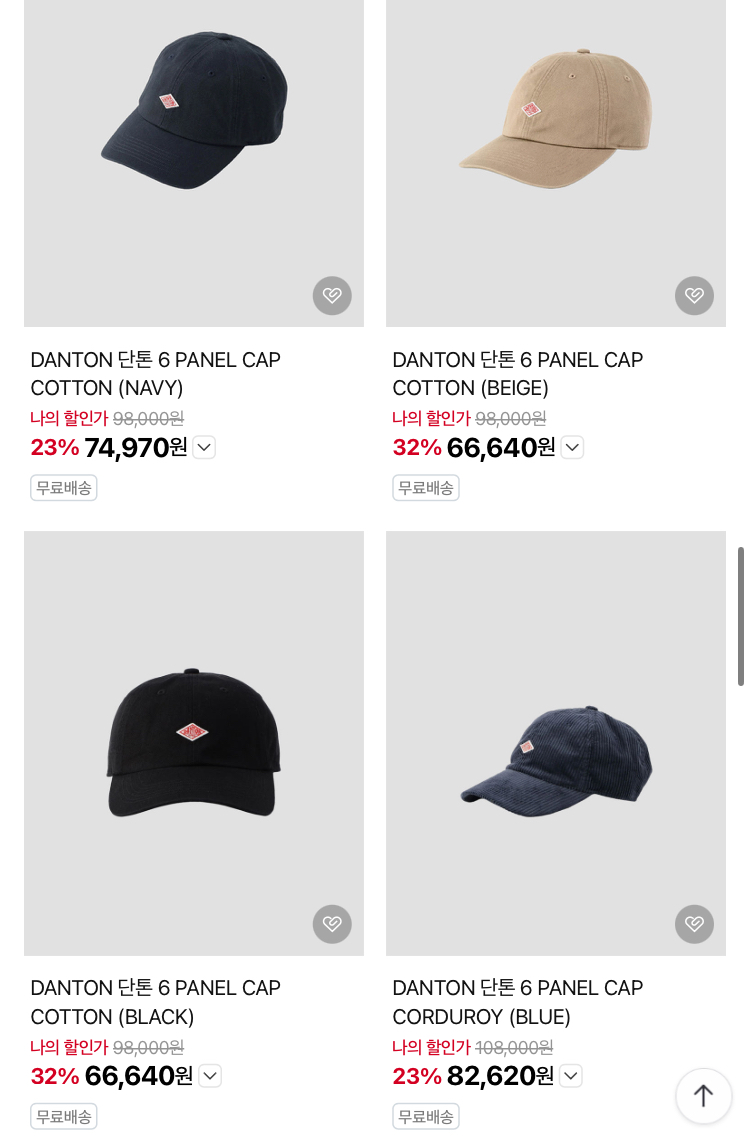The height and width of the screenshot is (1148, 750).
Task: Add the navy cotton cap to wishlist
Action: (332, 296)
